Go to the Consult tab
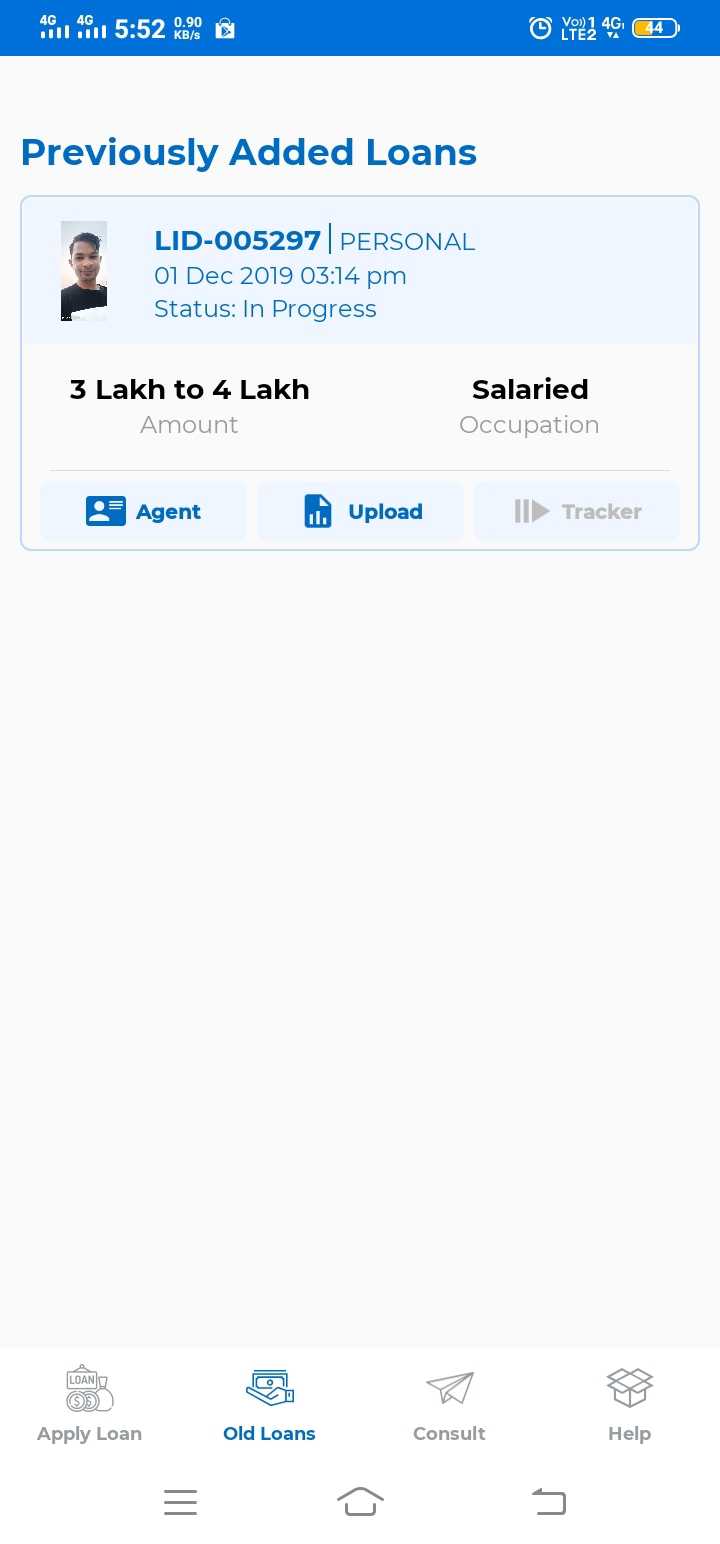Viewport: 720px width, 1544px height. tap(450, 1405)
